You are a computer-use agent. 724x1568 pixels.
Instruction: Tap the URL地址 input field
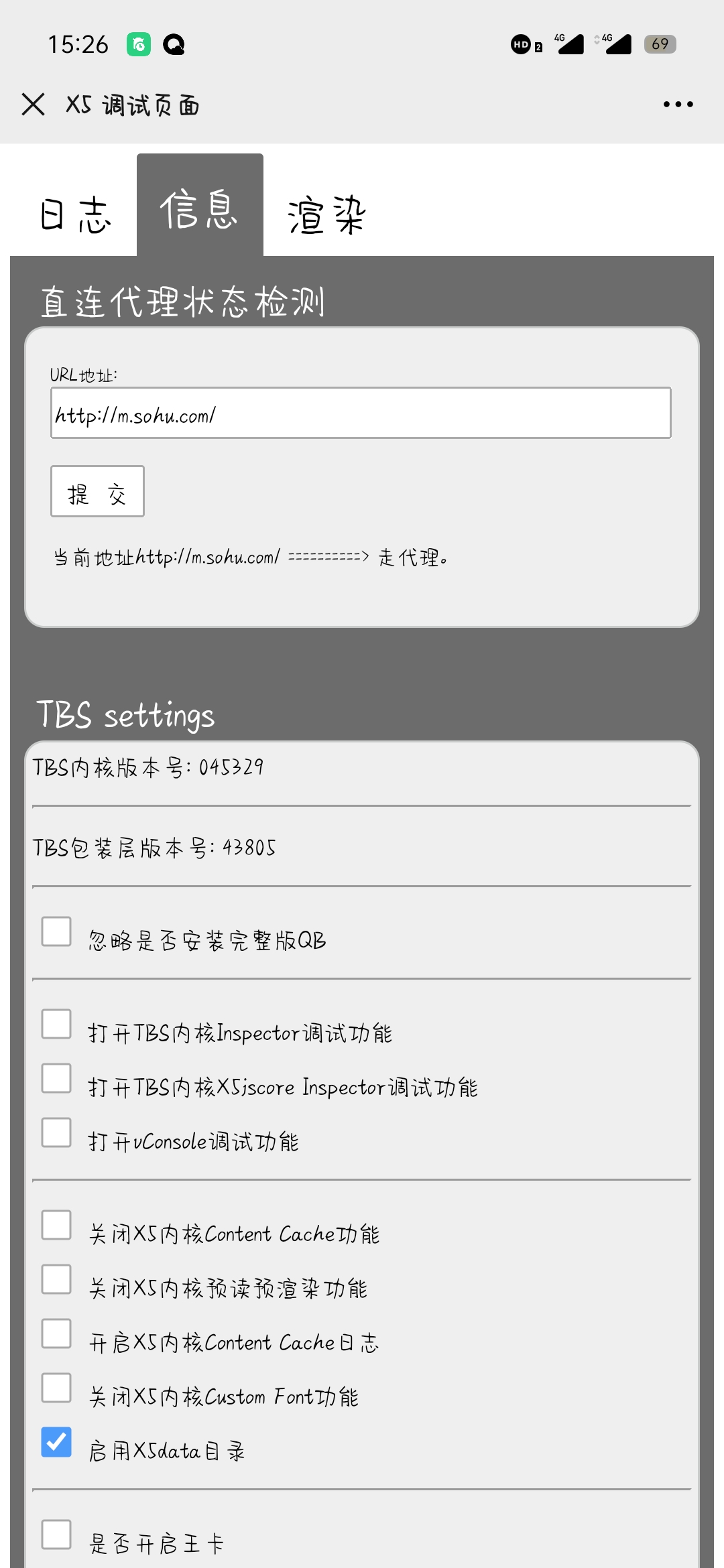pos(361,413)
